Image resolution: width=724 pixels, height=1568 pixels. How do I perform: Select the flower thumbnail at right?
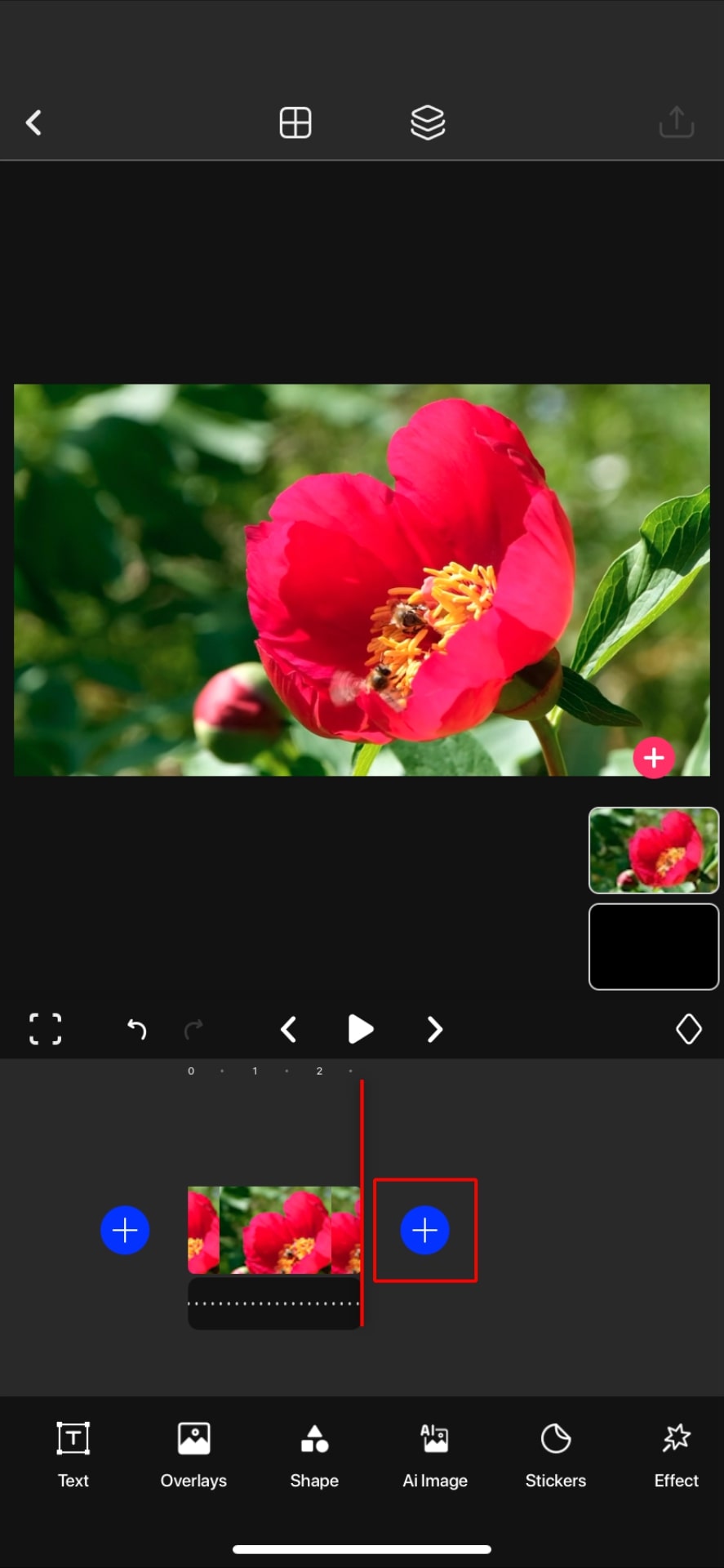tap(654, 850)
